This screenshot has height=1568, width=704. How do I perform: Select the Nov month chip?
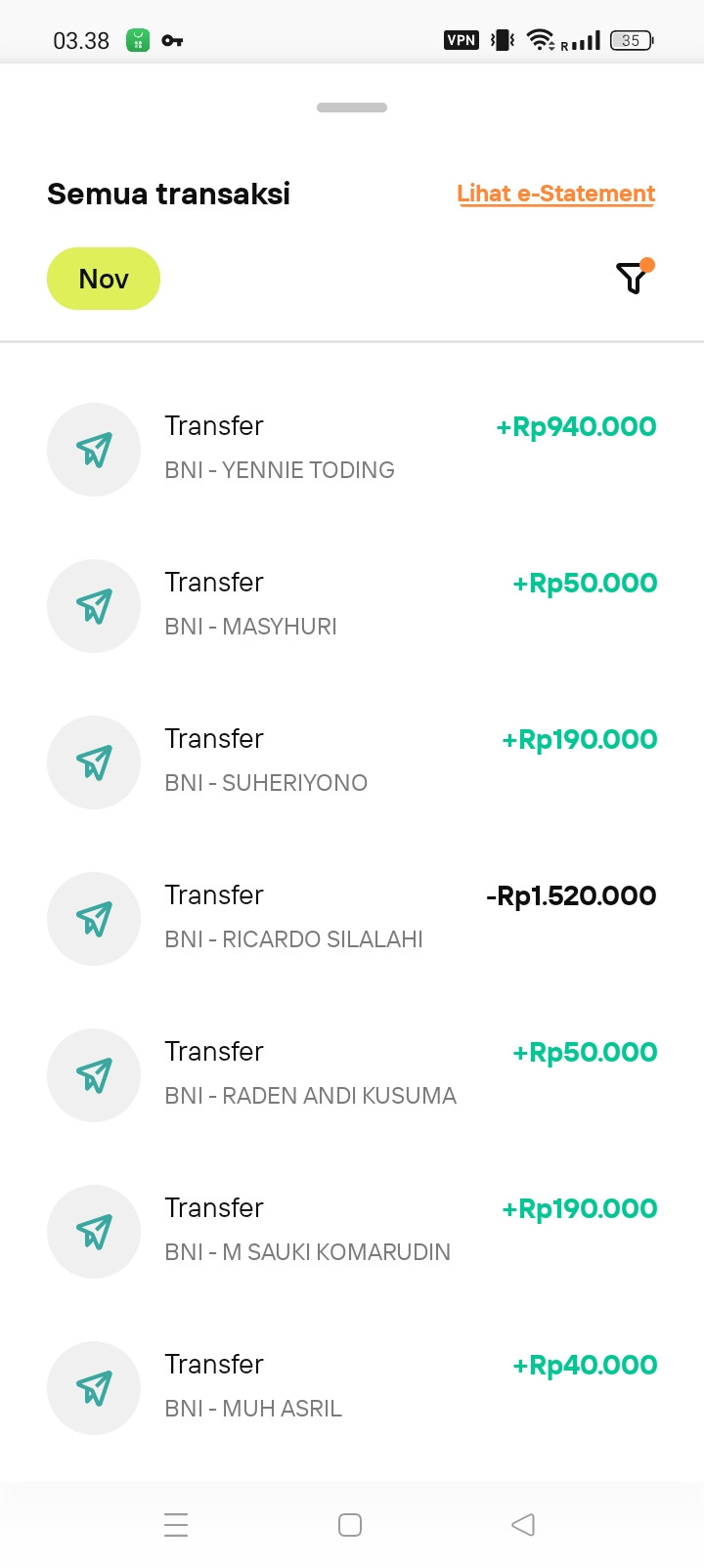(104, 279)
